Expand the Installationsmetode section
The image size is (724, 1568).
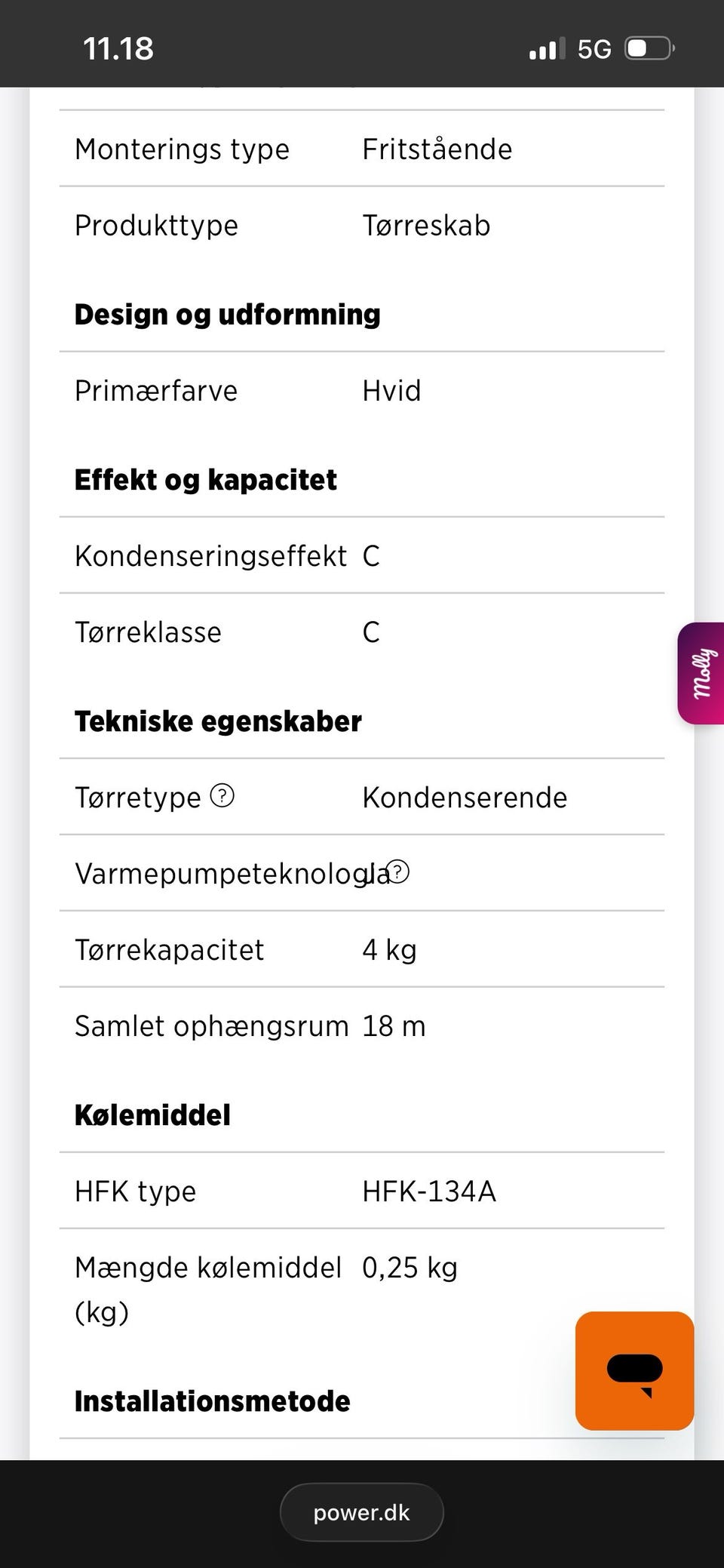212,1400
